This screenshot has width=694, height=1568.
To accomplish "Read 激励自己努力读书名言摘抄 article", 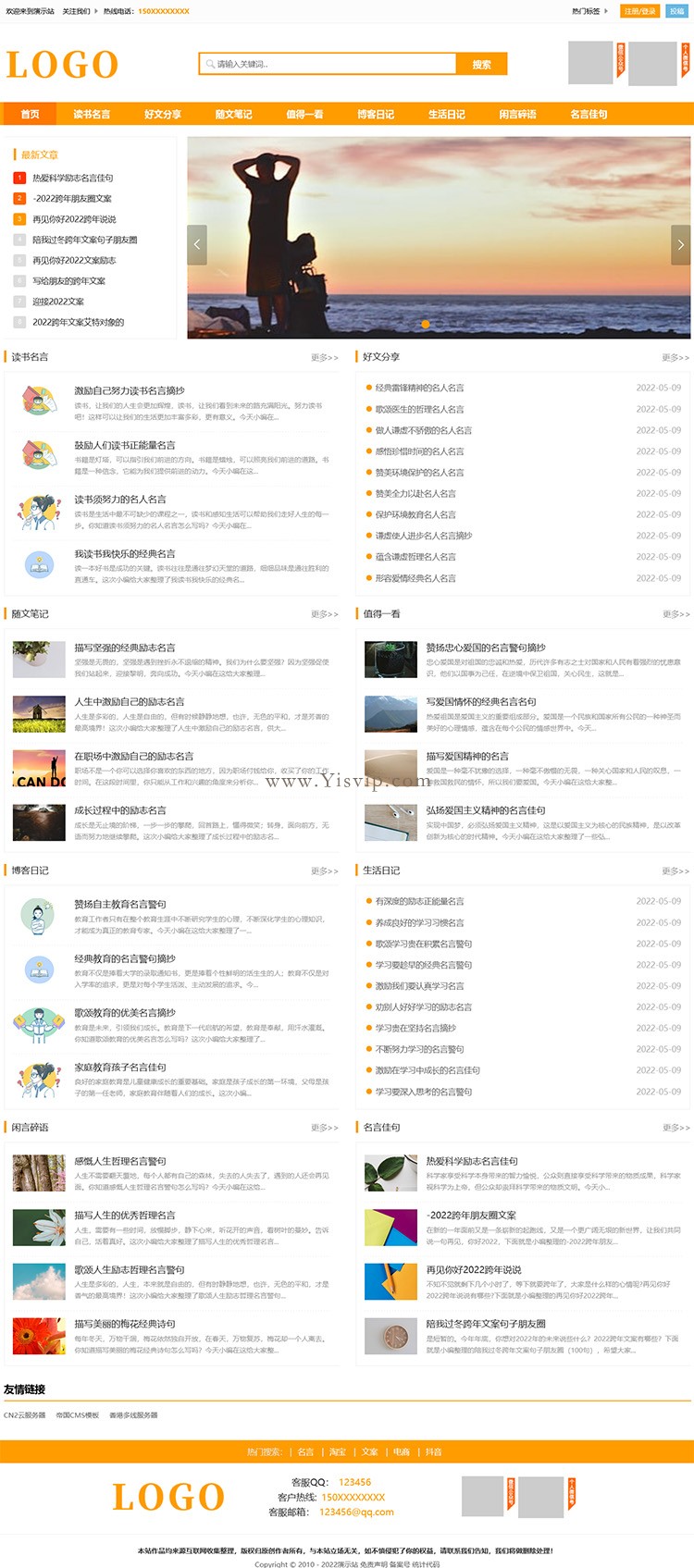I will (130, 390).
